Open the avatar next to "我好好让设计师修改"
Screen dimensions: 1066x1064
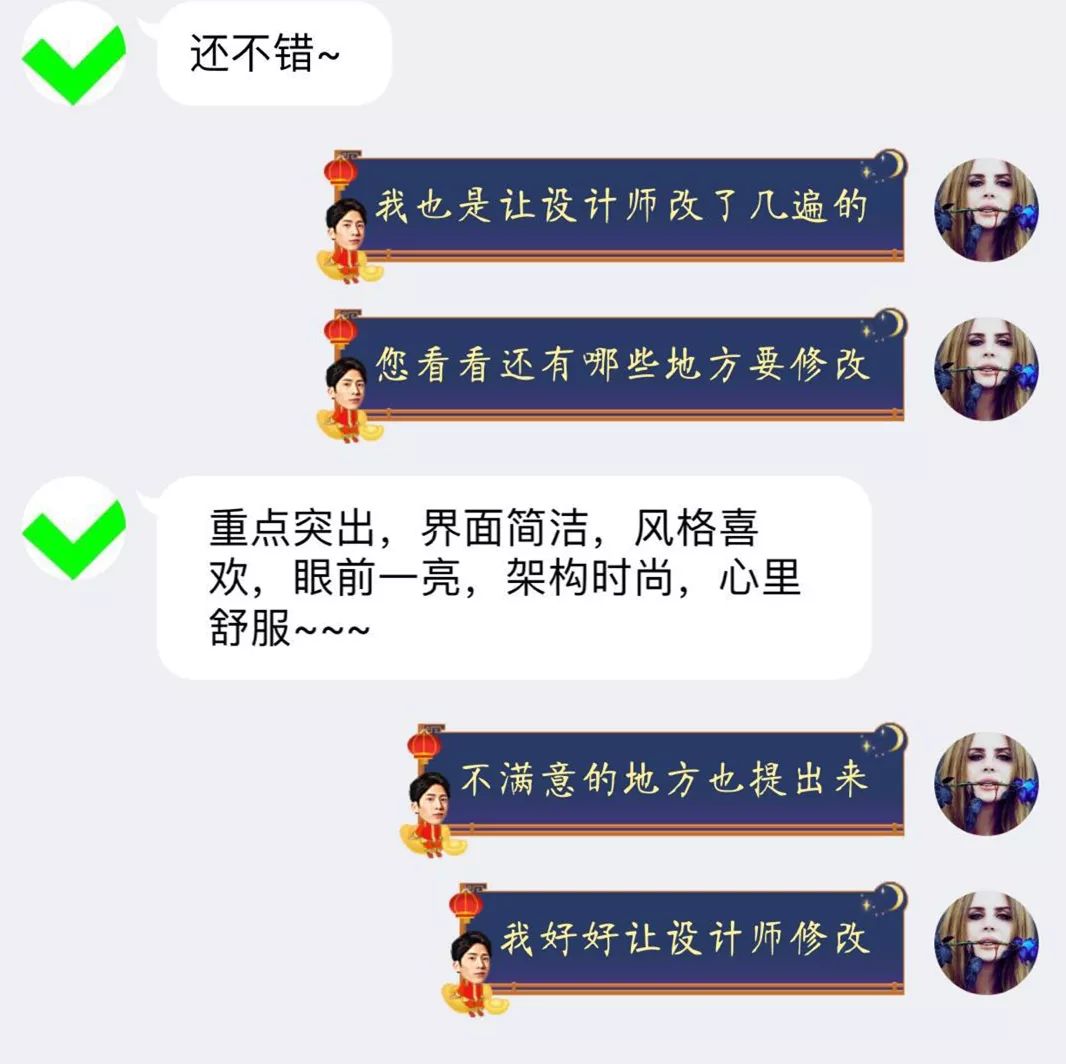click(986, 942)
